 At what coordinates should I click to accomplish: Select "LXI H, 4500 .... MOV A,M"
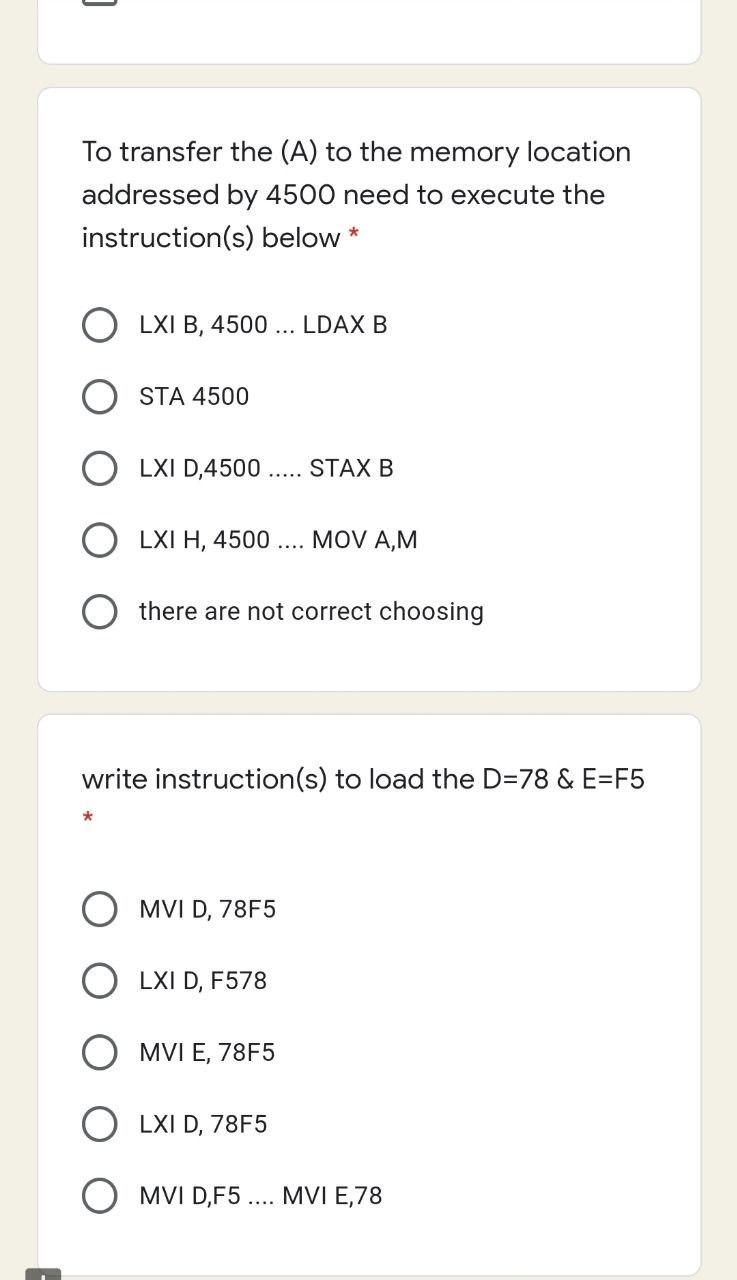100,540
